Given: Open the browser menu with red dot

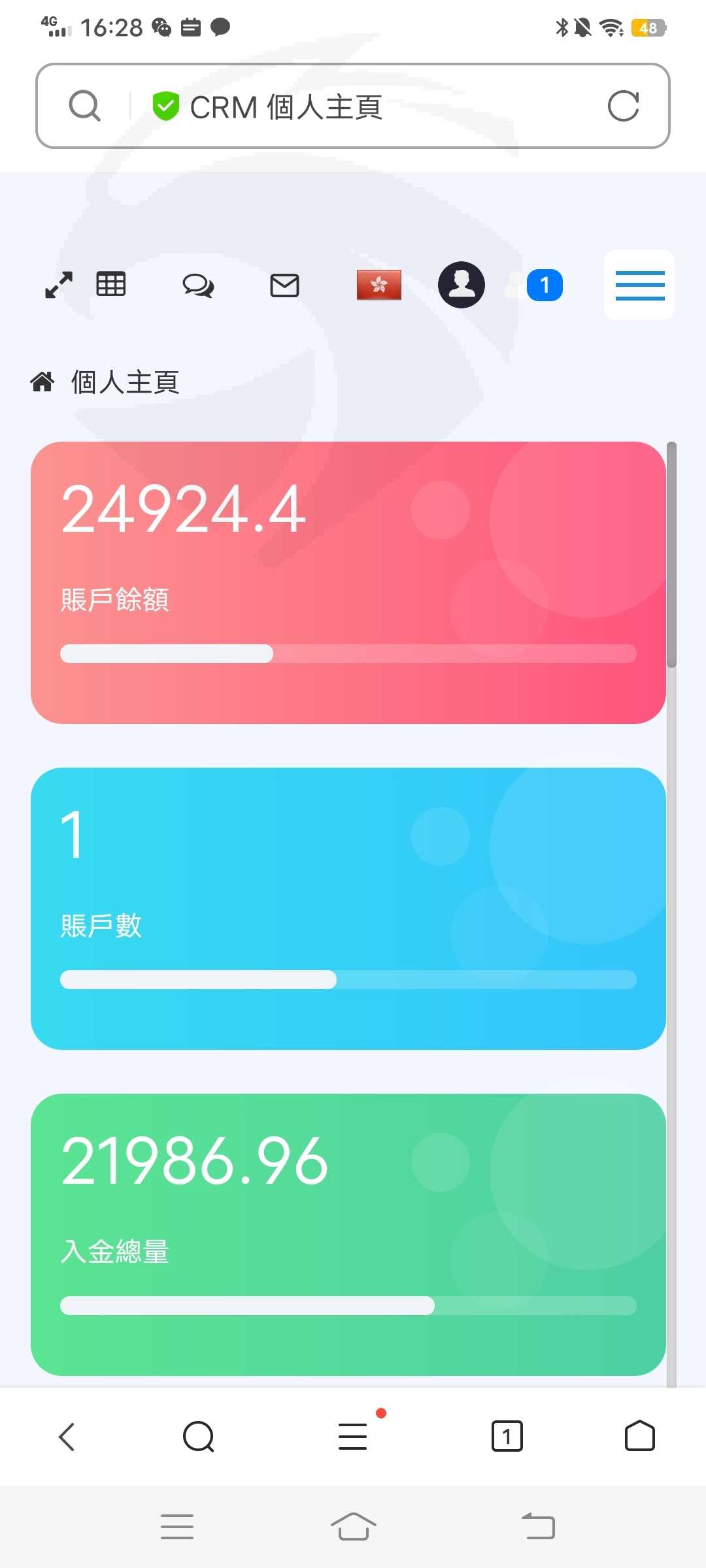Looking at the screenshot, I should tap(353, 1437).
